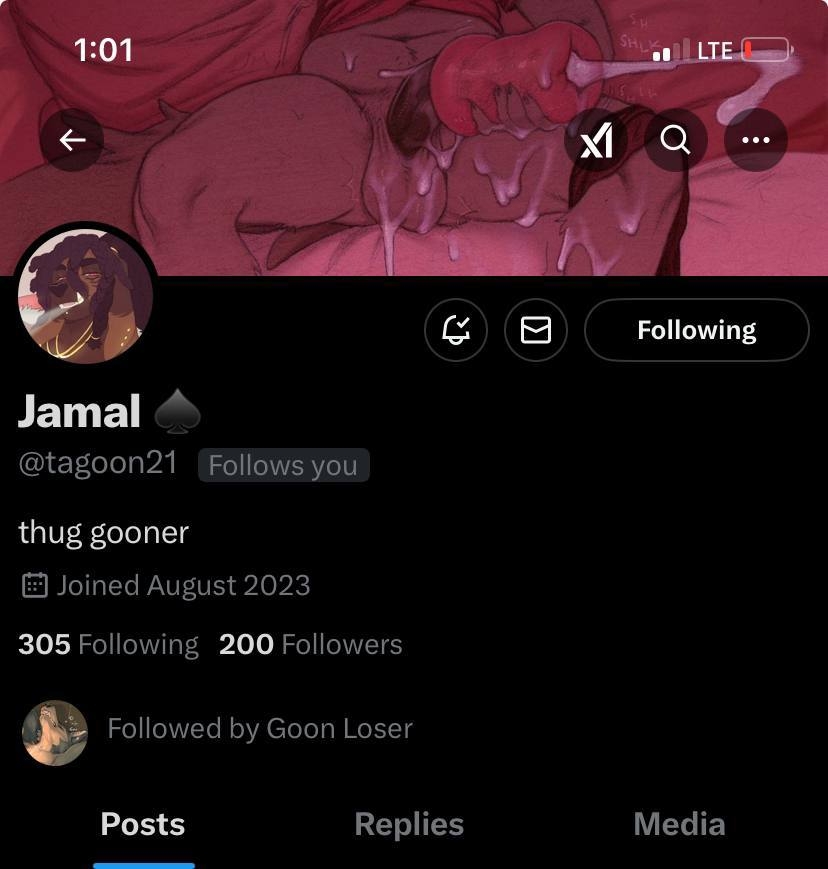The width and height of the screenshot is (828, 869).
Task: Switch to the Replies tab
Action: [x=409, y=825]
